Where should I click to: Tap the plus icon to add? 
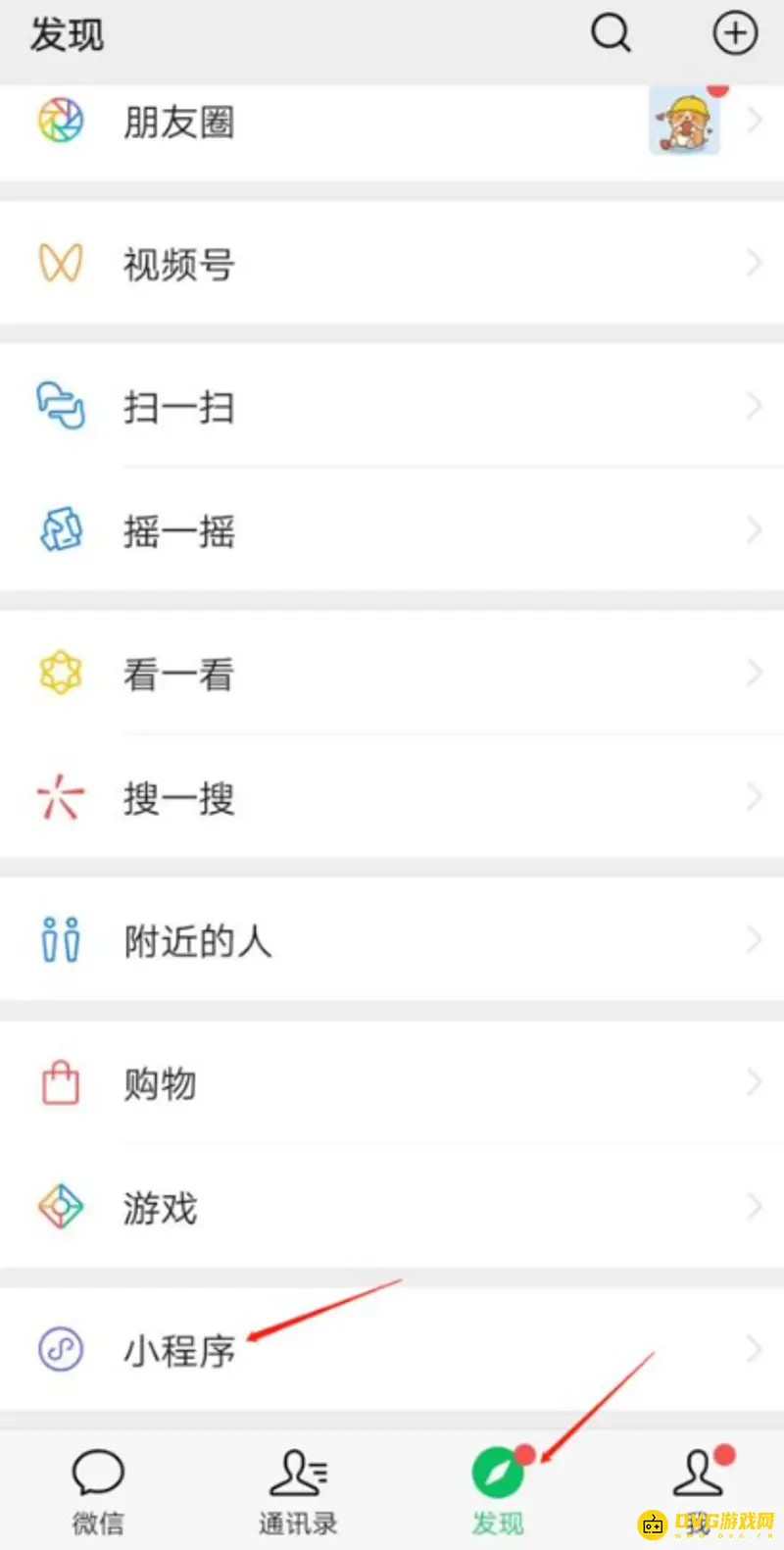point(734,34)
